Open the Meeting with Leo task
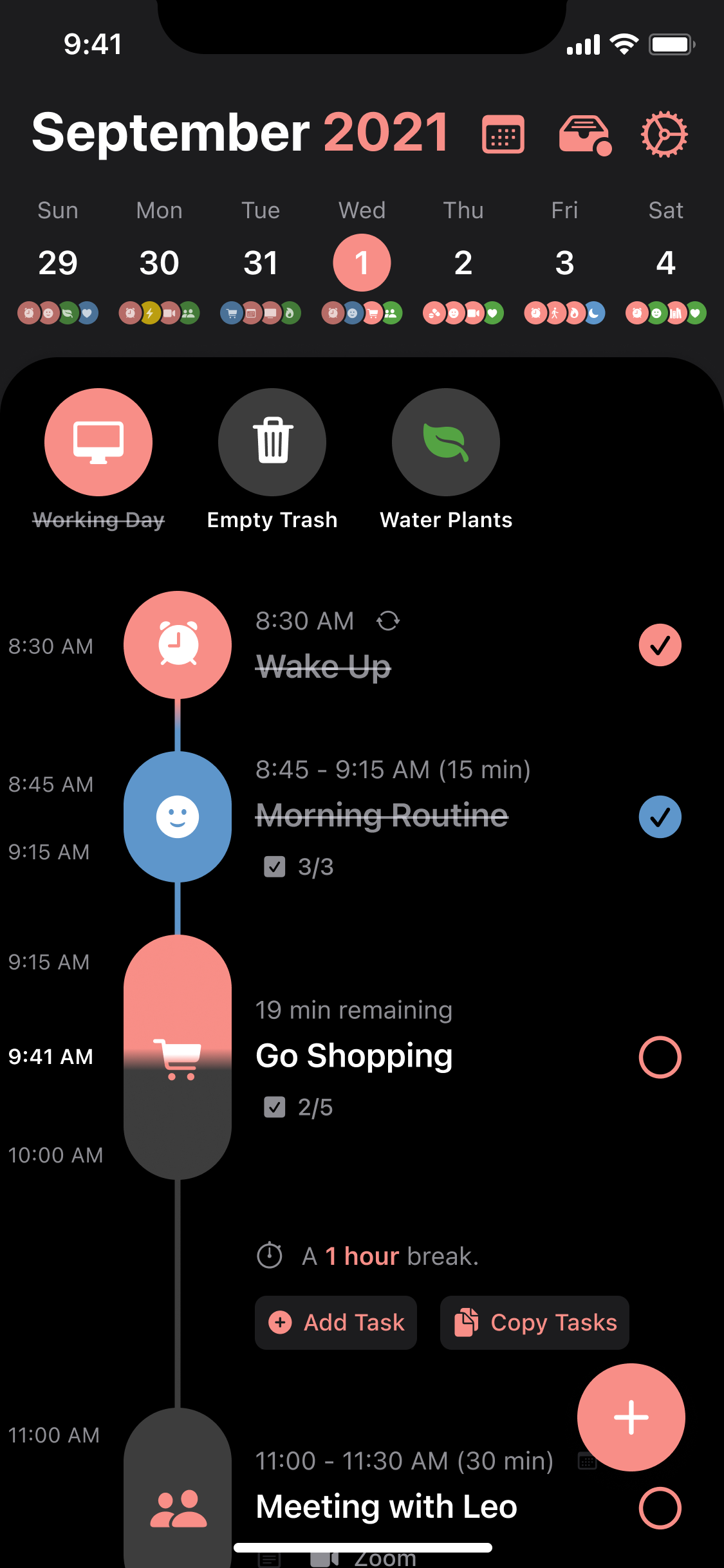 [386, 1507]
